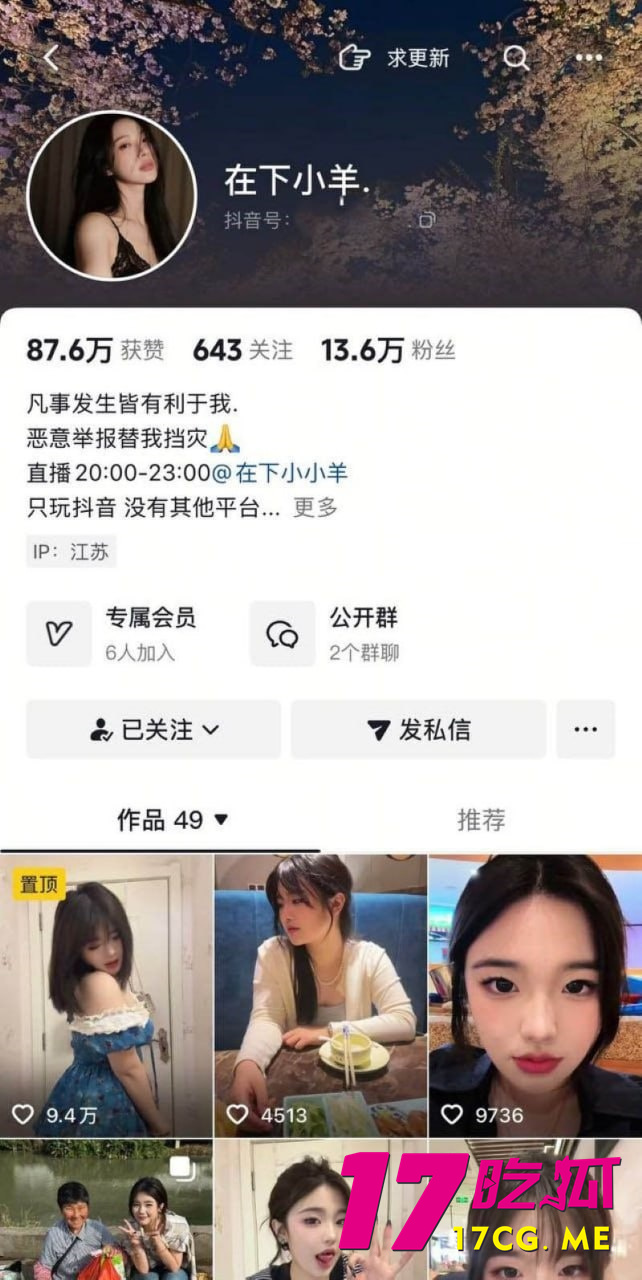Open the pinned video with 9.4万 likes
This screenshot has height=1280, width=642.
tap(106, 995)
